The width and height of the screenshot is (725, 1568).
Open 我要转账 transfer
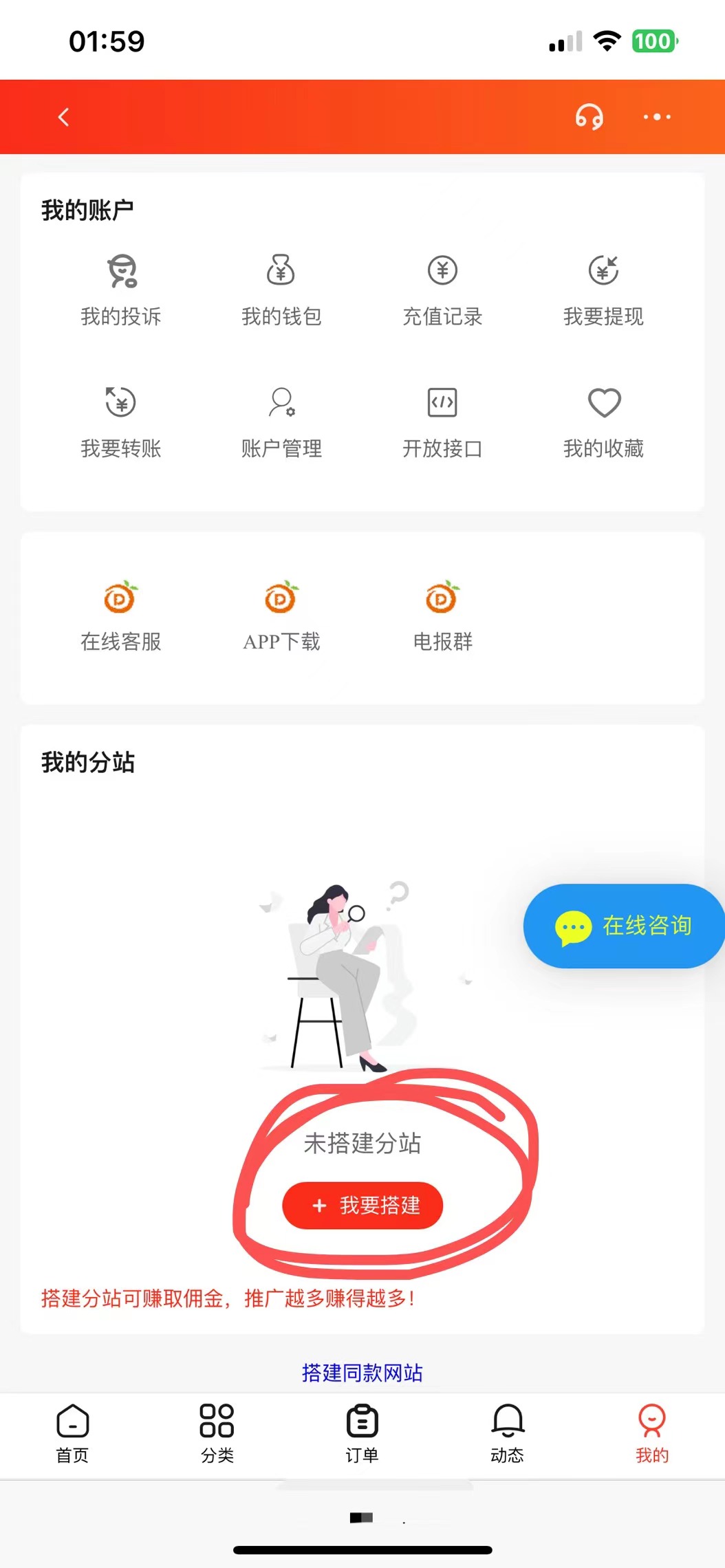[x=121, y=421]
